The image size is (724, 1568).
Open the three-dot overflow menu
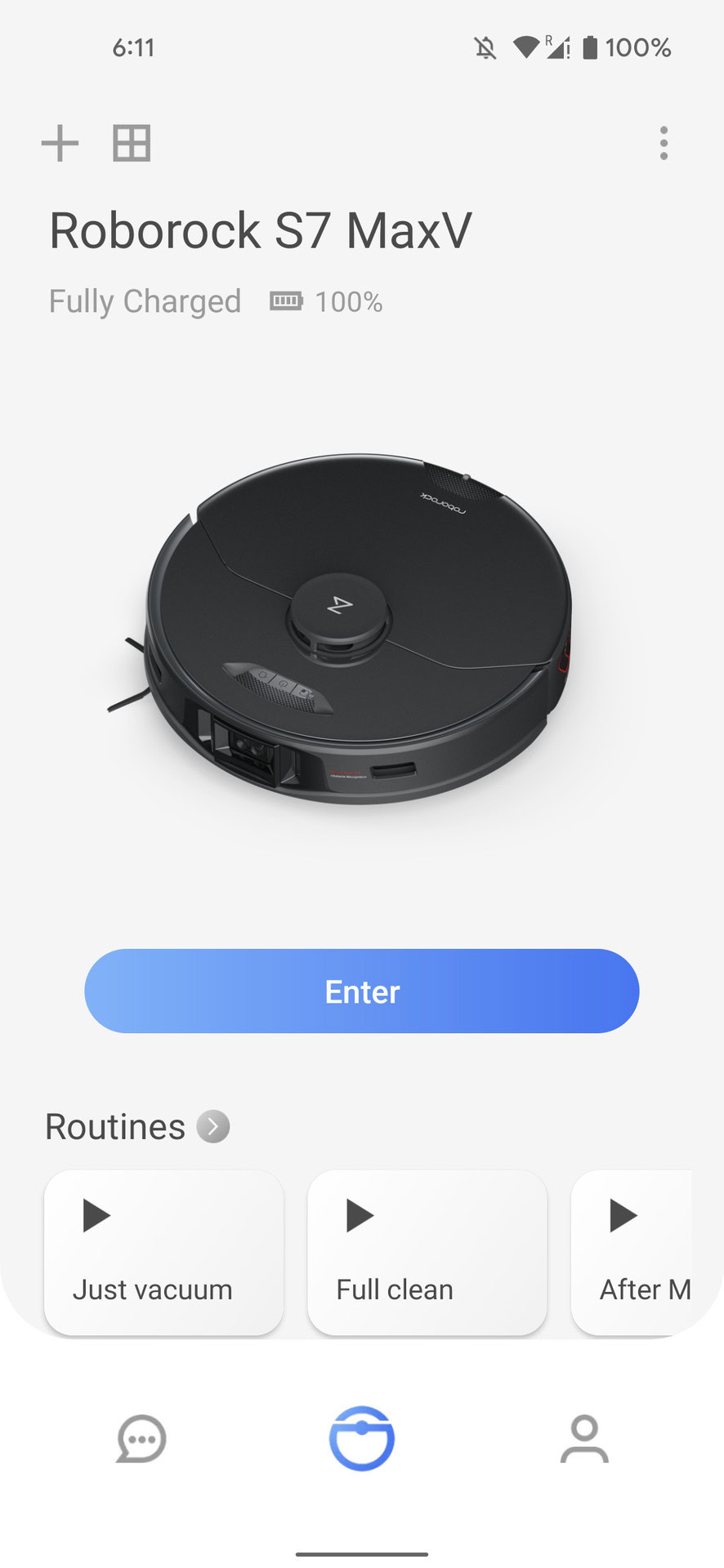(x=664, y=144)
